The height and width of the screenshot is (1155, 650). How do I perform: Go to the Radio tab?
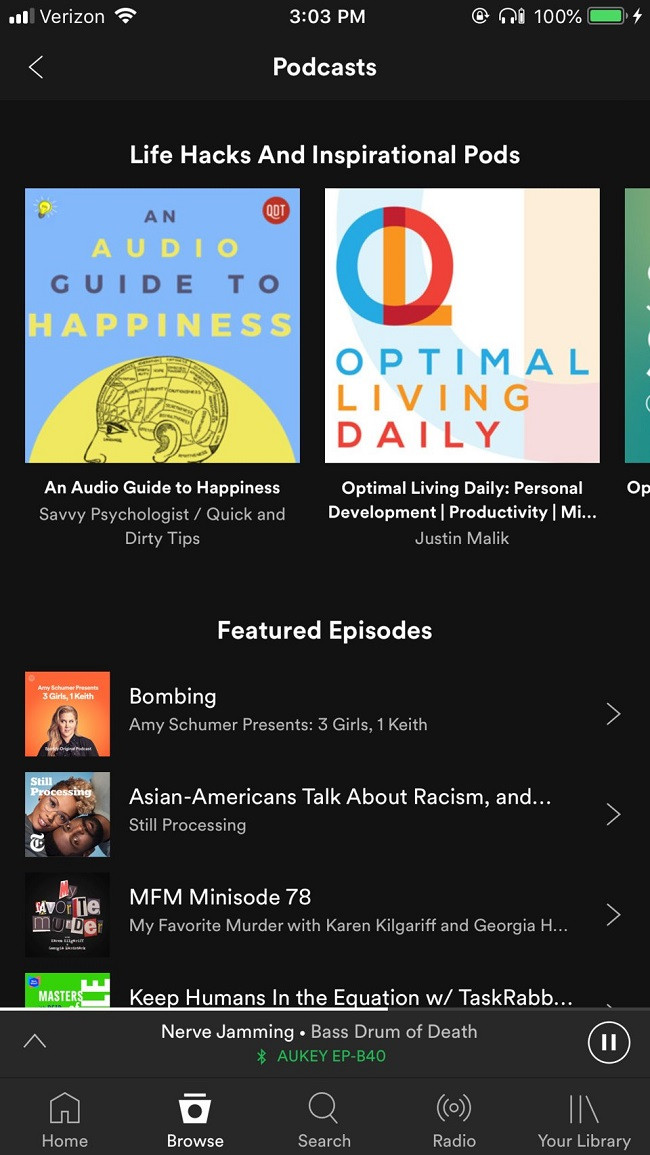454,1118
